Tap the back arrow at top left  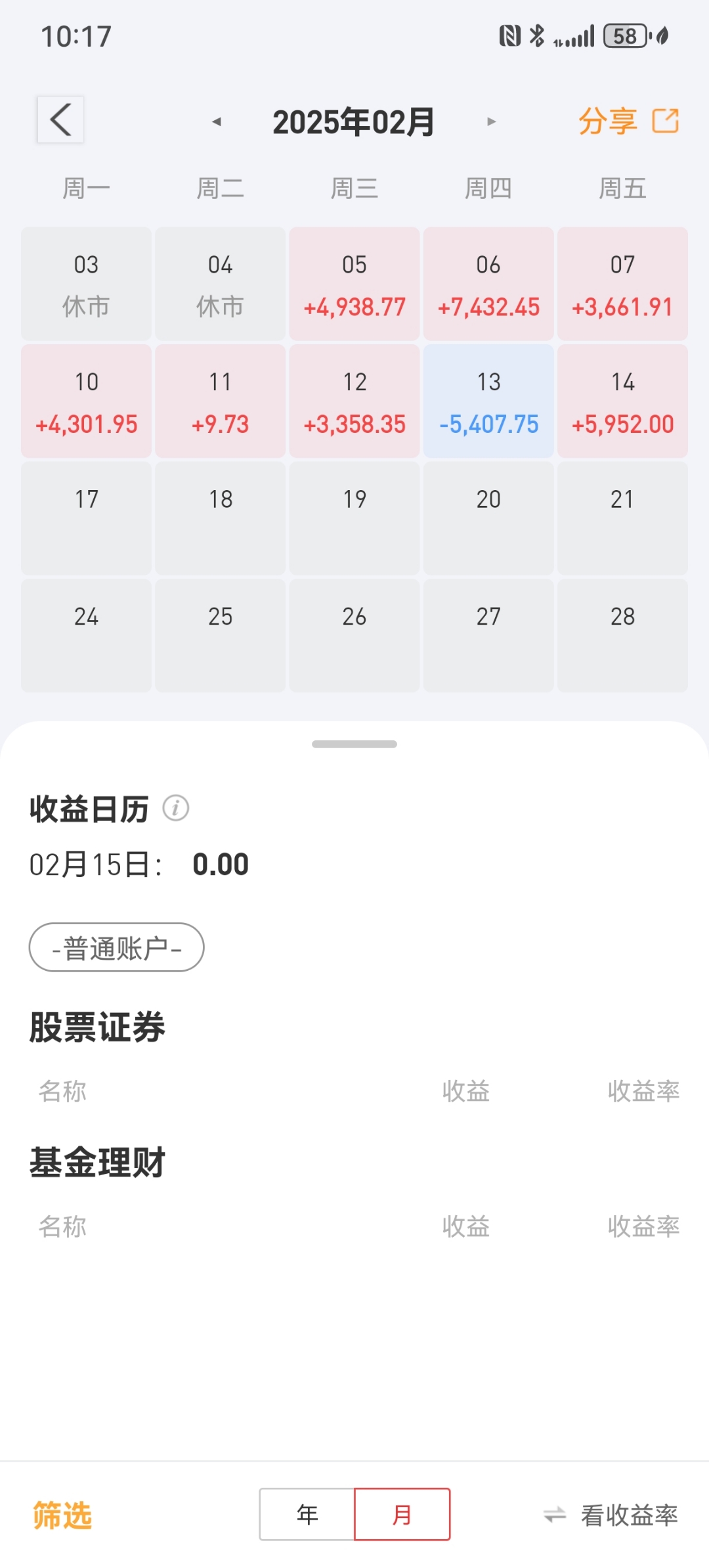point(60,120)
